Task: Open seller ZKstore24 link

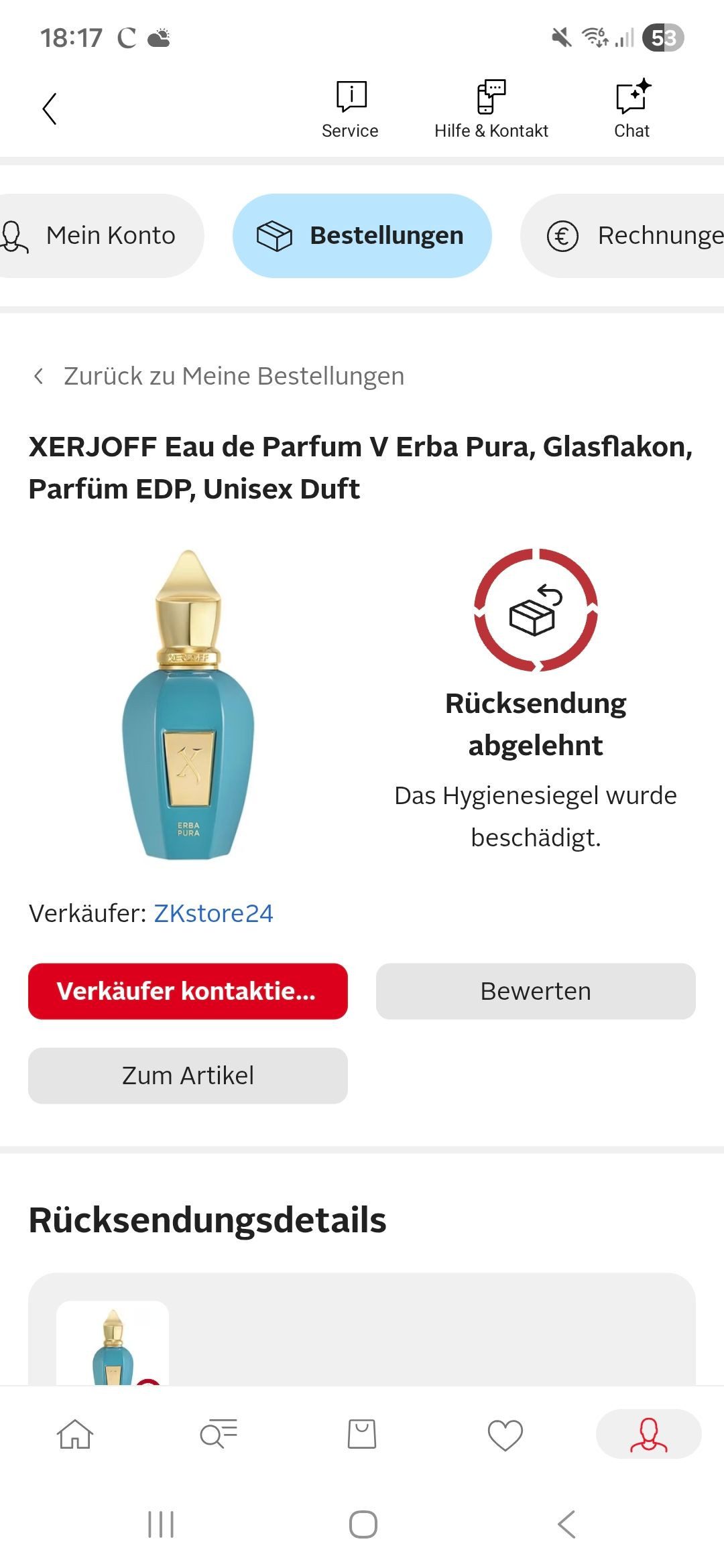Action: [214, 913]
